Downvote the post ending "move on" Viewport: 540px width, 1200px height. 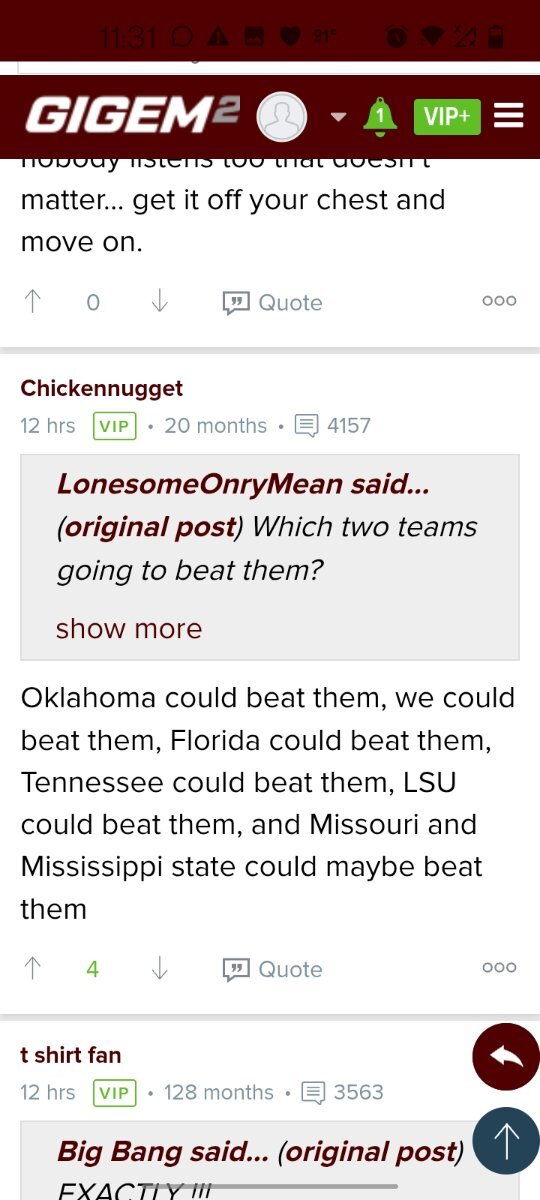pos(159,302)
